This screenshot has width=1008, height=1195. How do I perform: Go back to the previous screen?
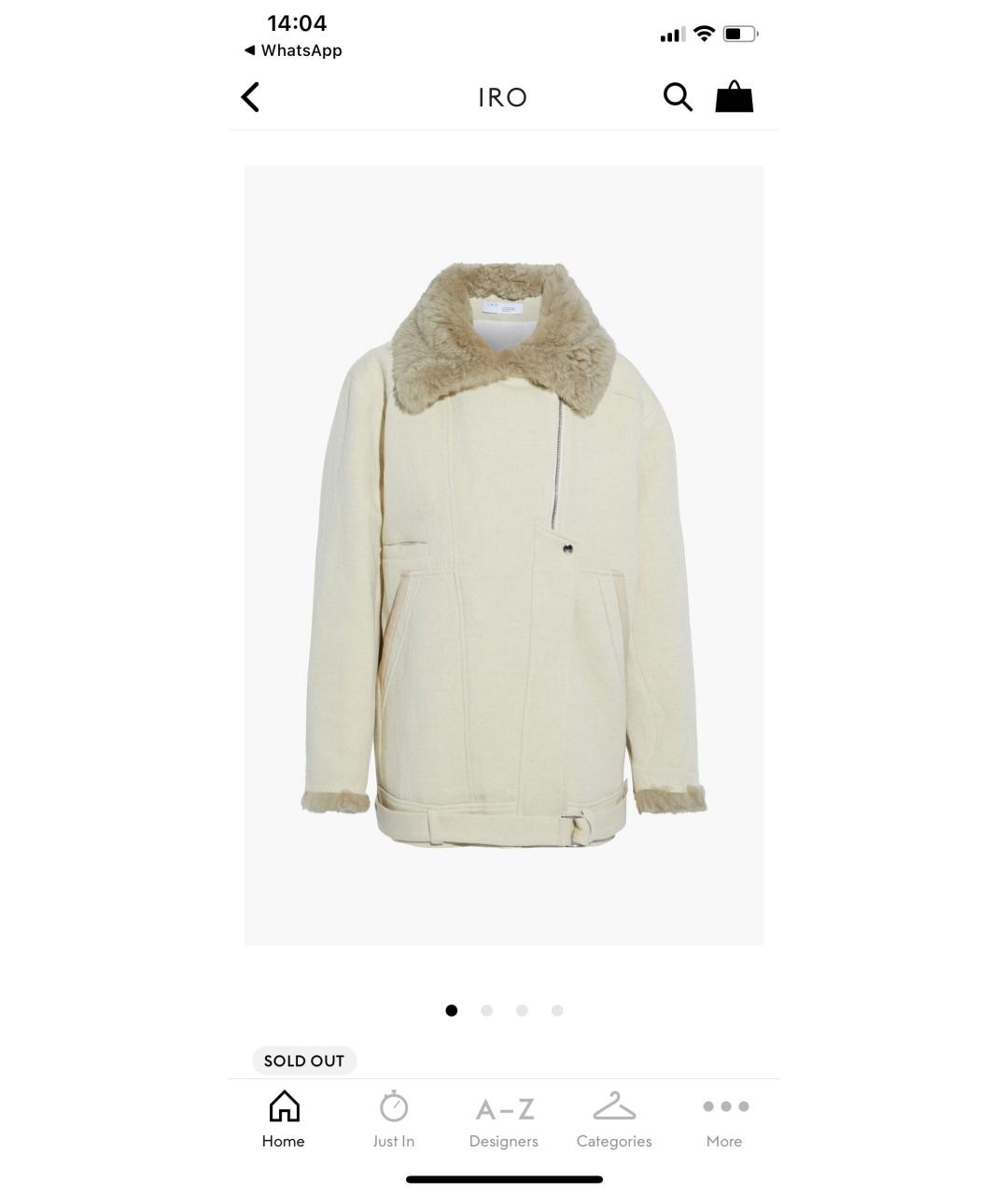click(x=250, y=97)
